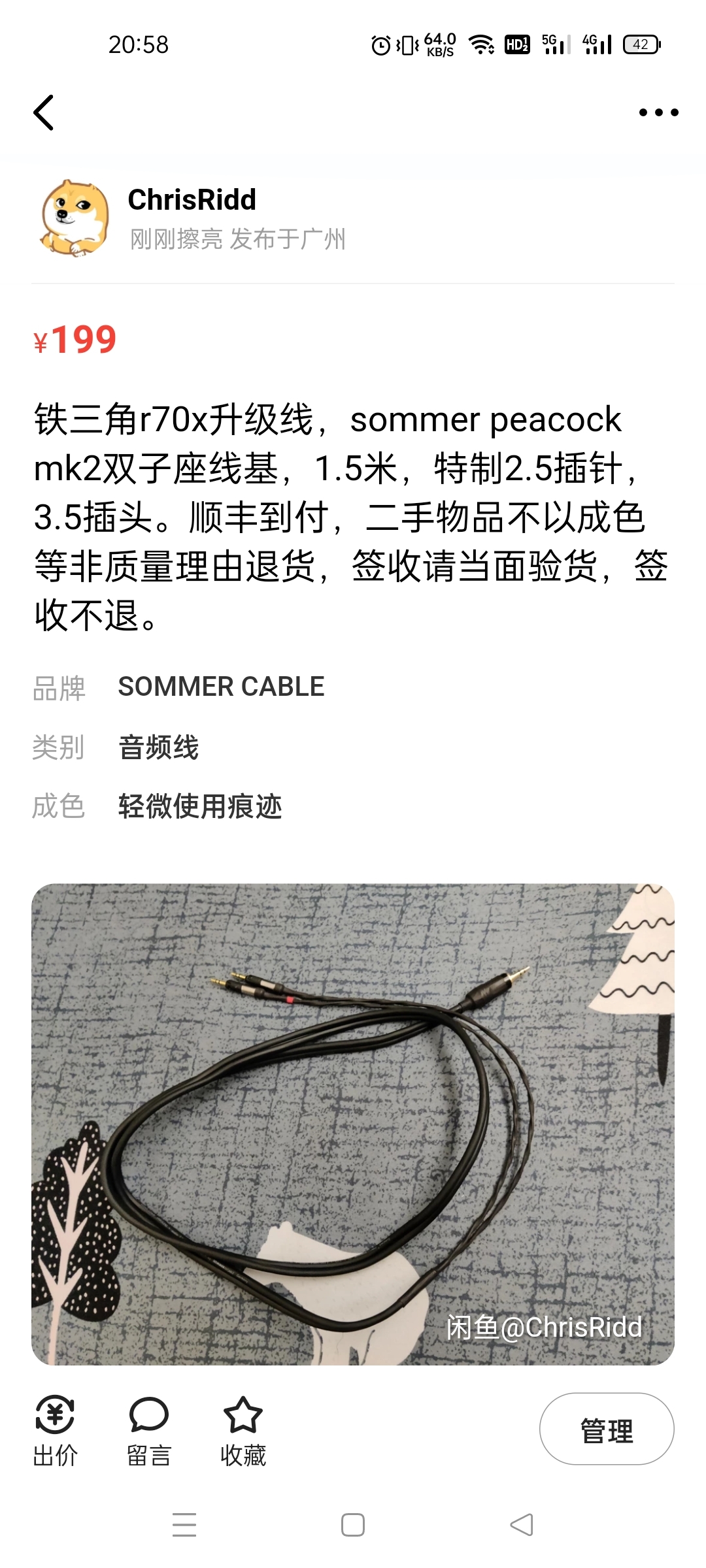Open ChrisRidd's seller profile

[x=191, y=201]
